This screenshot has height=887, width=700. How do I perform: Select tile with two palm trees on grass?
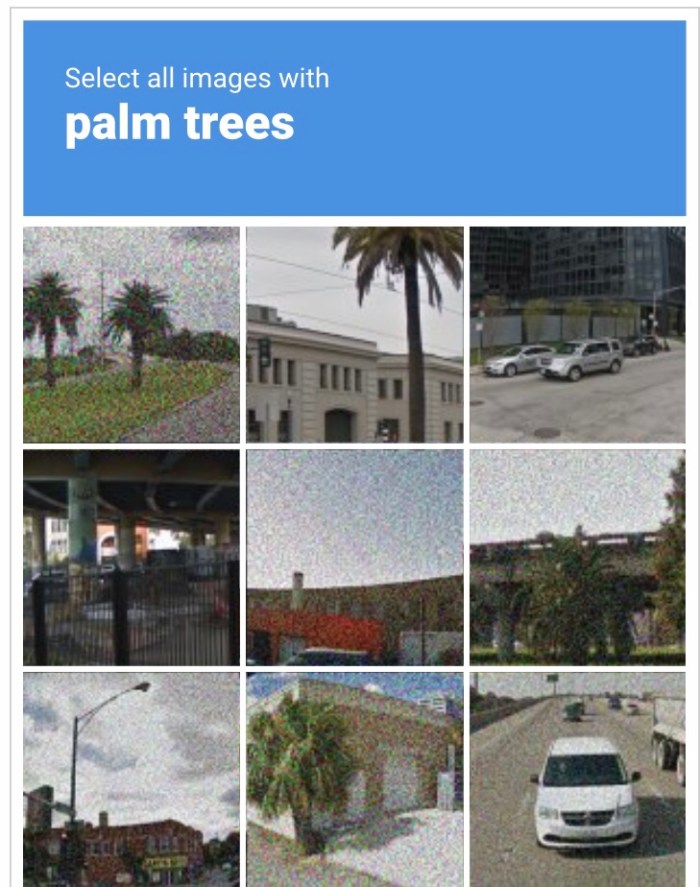coord(131,335)
